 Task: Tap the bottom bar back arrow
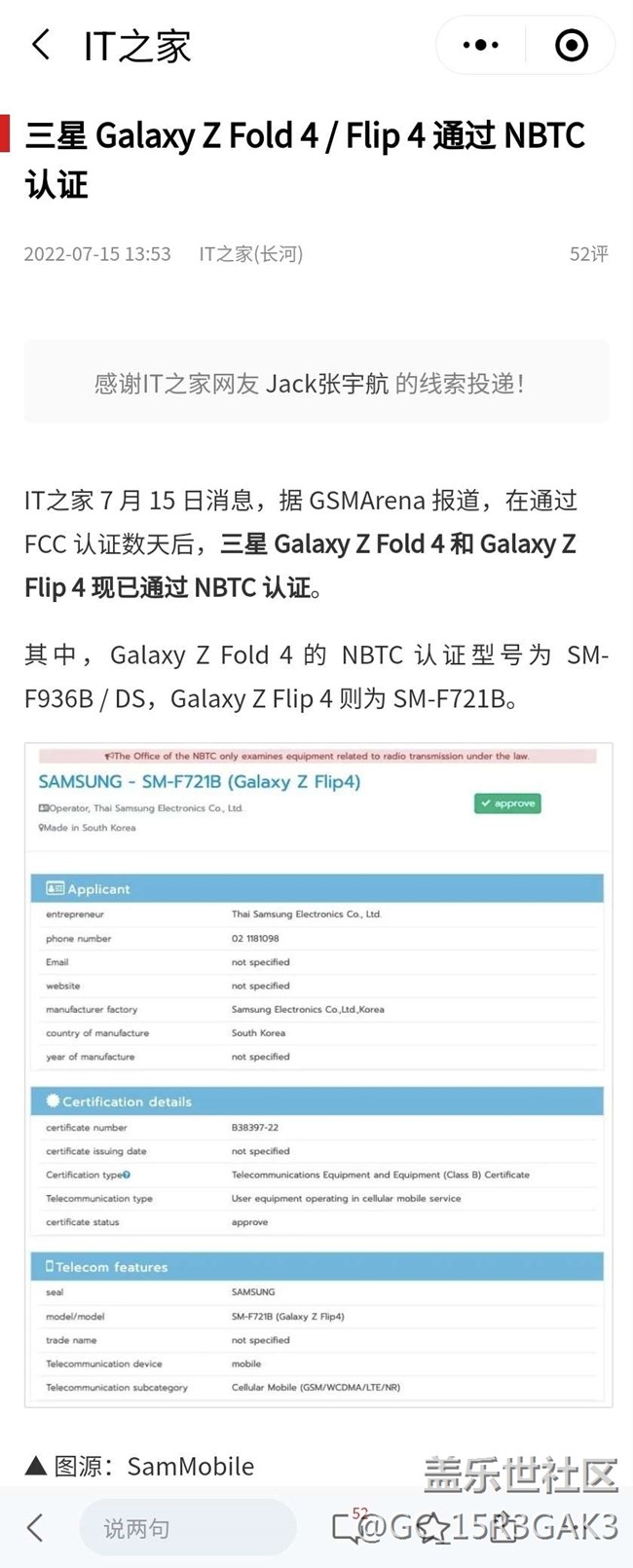[35, 1527]
